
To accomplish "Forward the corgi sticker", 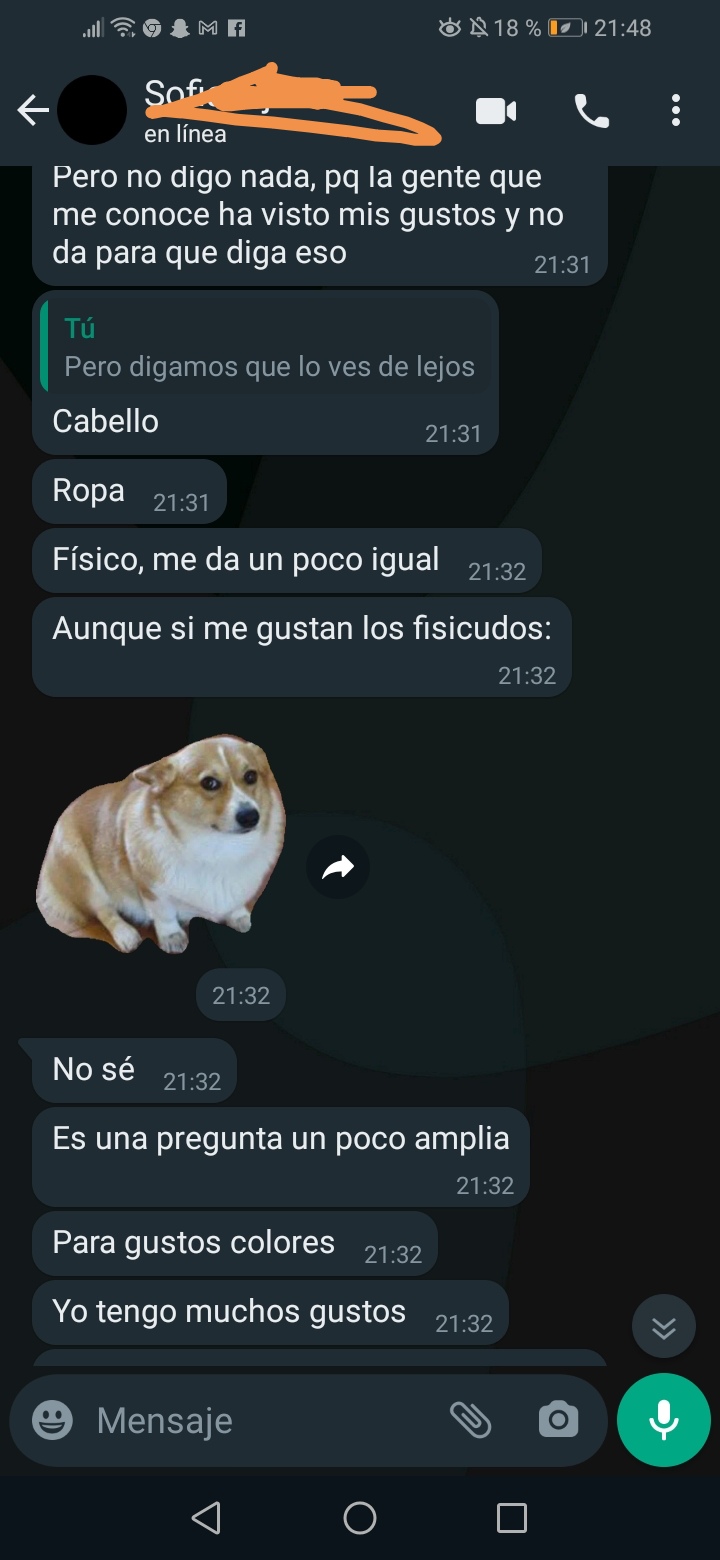I will pyautogui.click(x=338, y=867).
